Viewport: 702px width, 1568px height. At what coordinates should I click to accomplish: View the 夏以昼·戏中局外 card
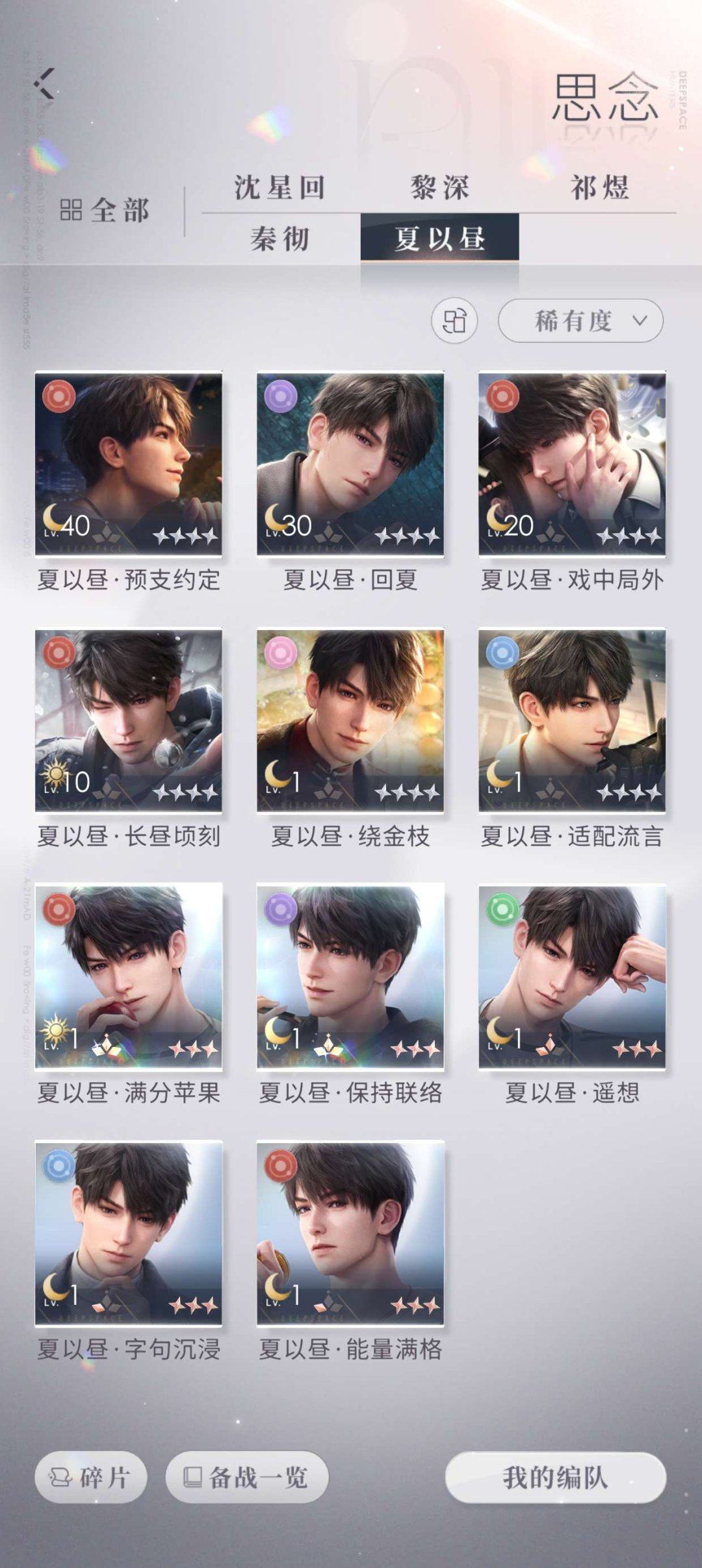[572, 464]
